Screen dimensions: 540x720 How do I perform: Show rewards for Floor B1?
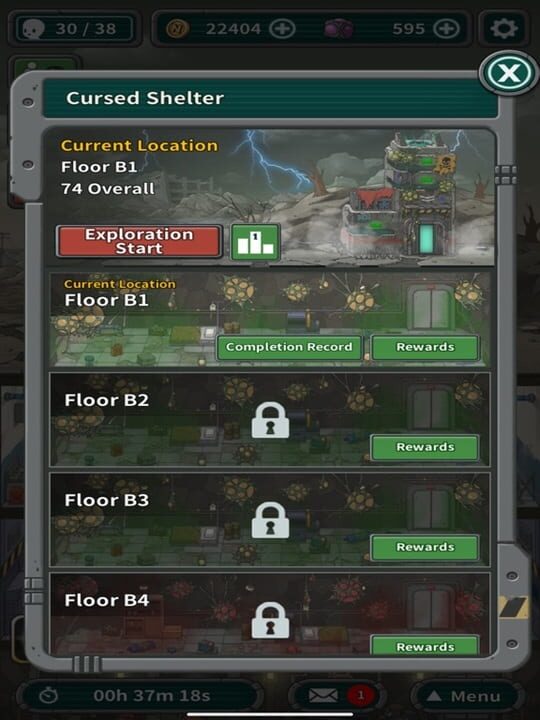(425, 347)
